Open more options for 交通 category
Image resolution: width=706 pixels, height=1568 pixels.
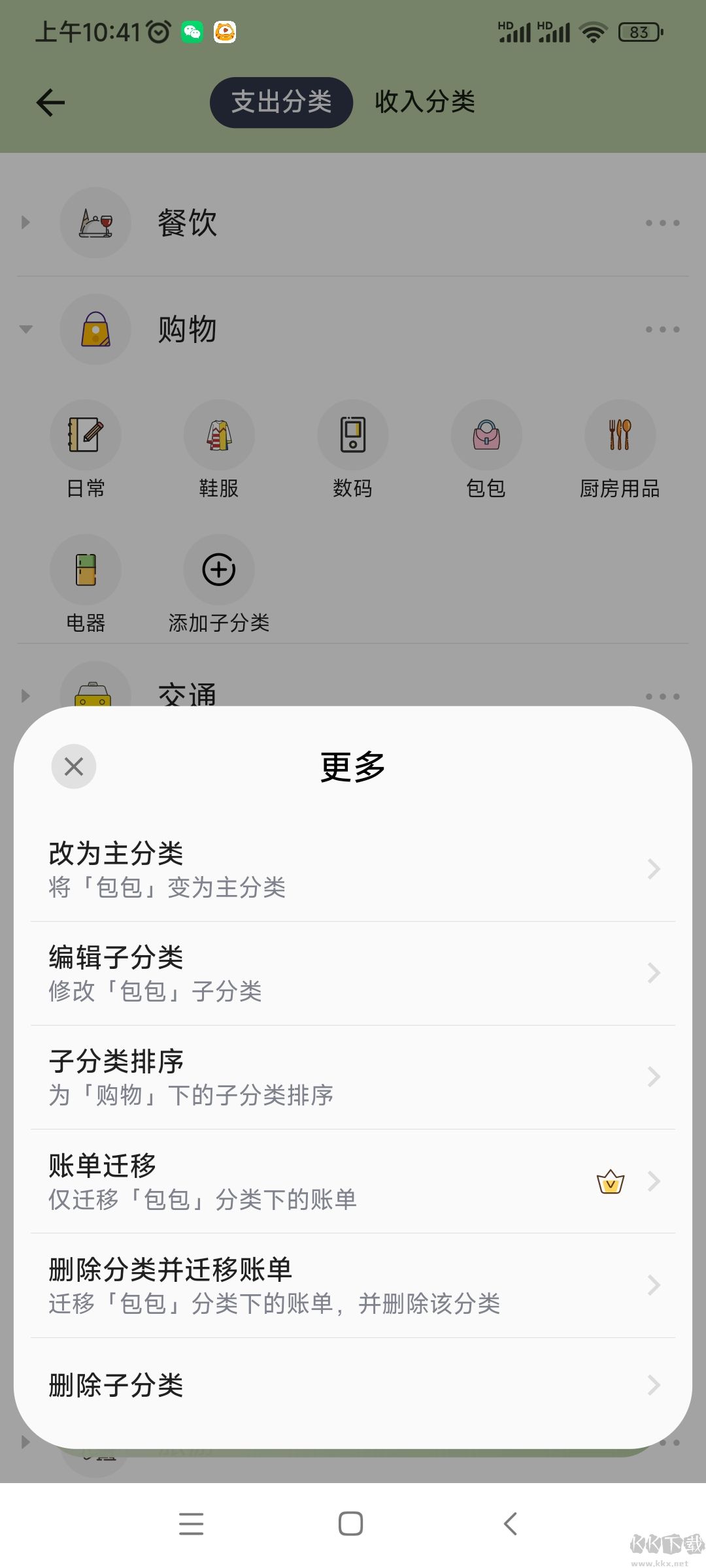(x=662, y=696)
